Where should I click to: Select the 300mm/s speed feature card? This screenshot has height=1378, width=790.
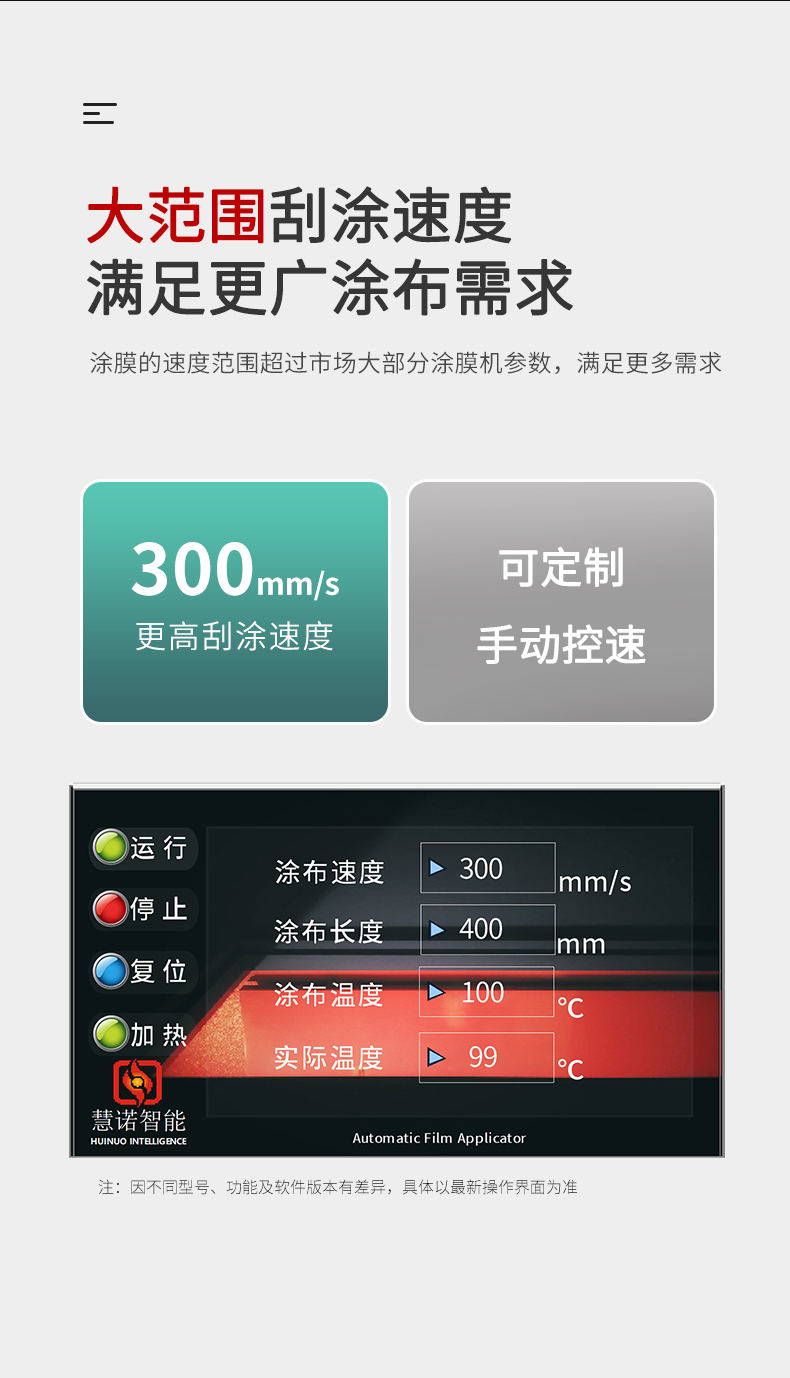point(235,601)
